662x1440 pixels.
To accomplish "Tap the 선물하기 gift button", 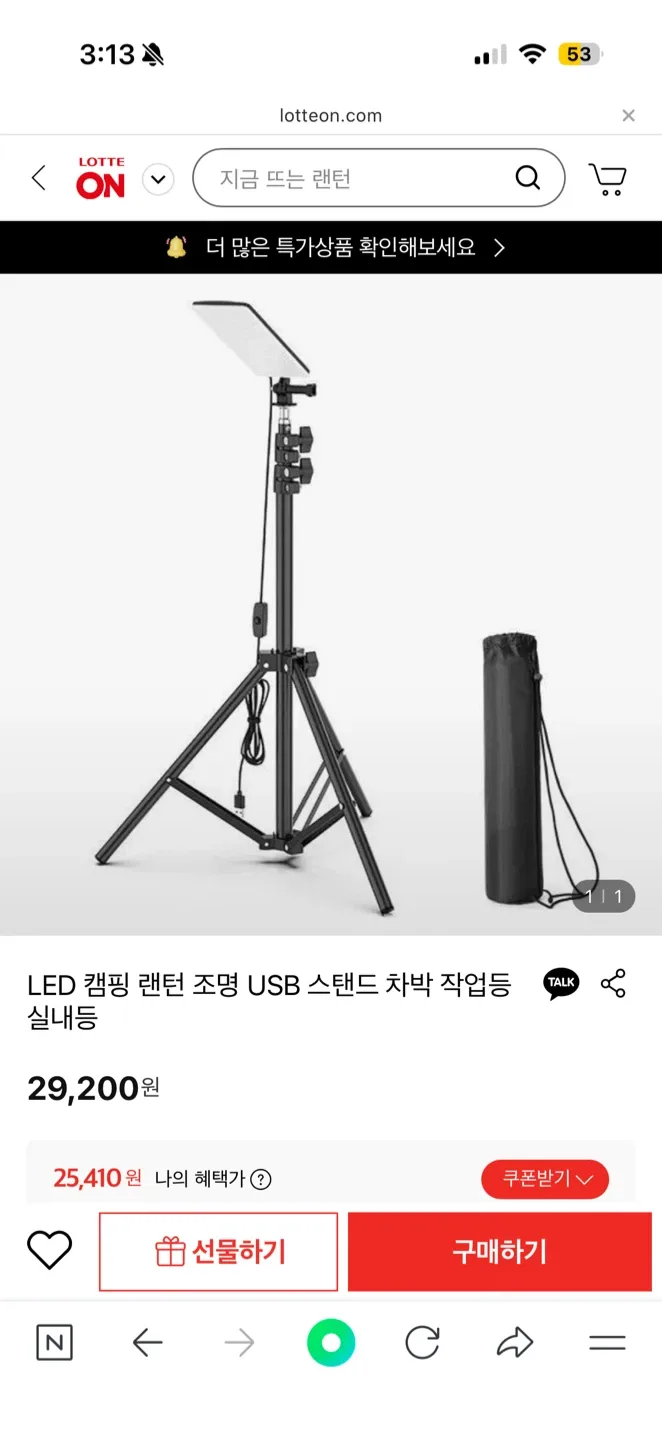I will 218,1251.
